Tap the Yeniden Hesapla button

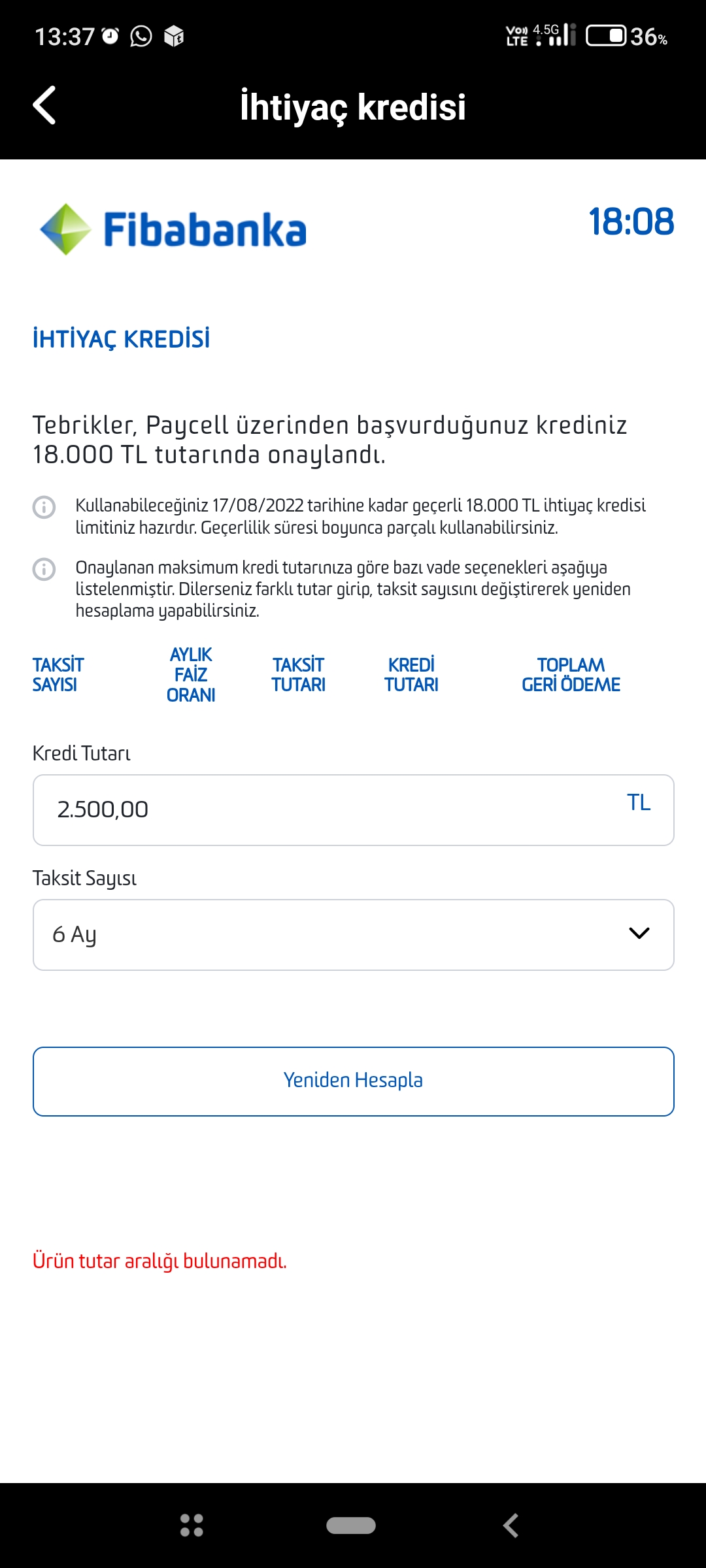point(353,1081)
